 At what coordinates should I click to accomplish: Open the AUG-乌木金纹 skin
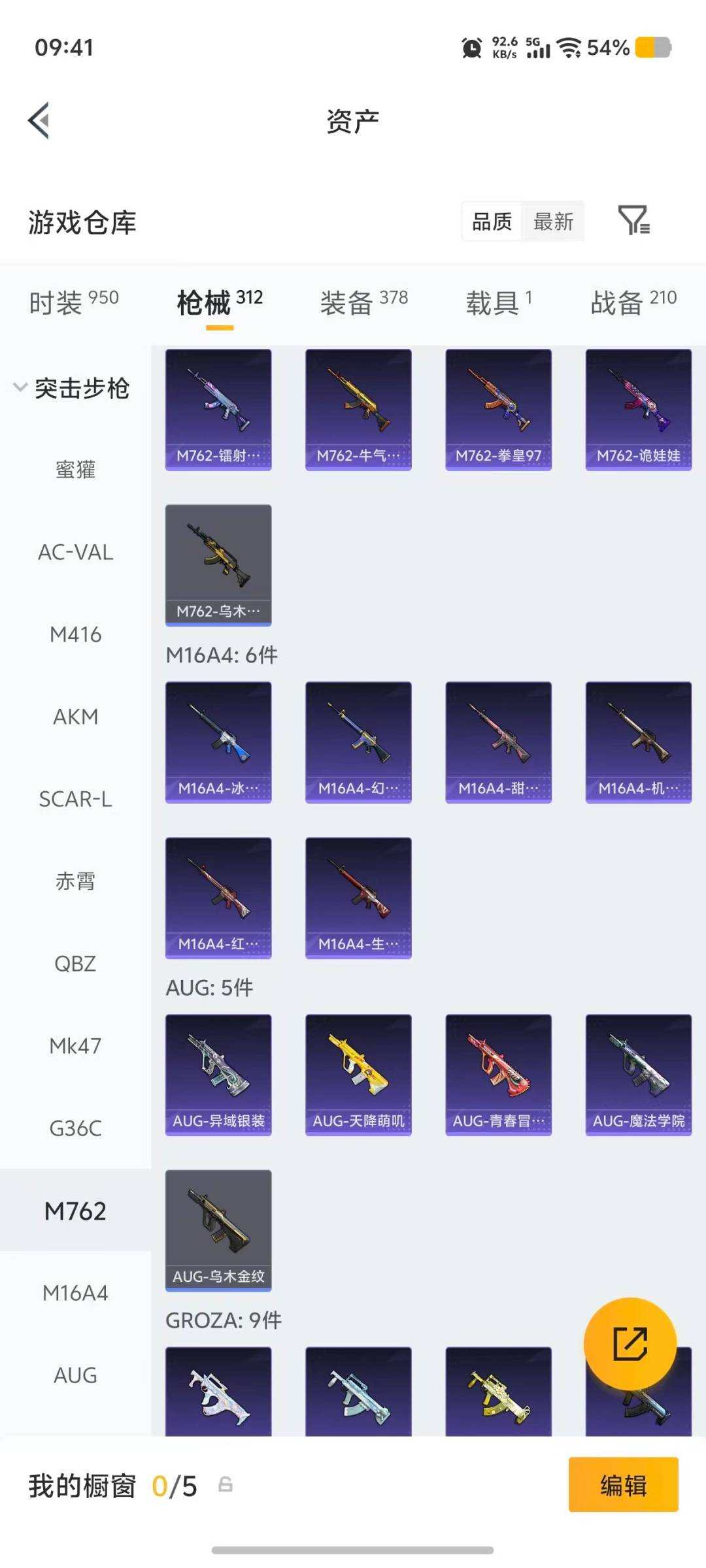(218, 1230)
